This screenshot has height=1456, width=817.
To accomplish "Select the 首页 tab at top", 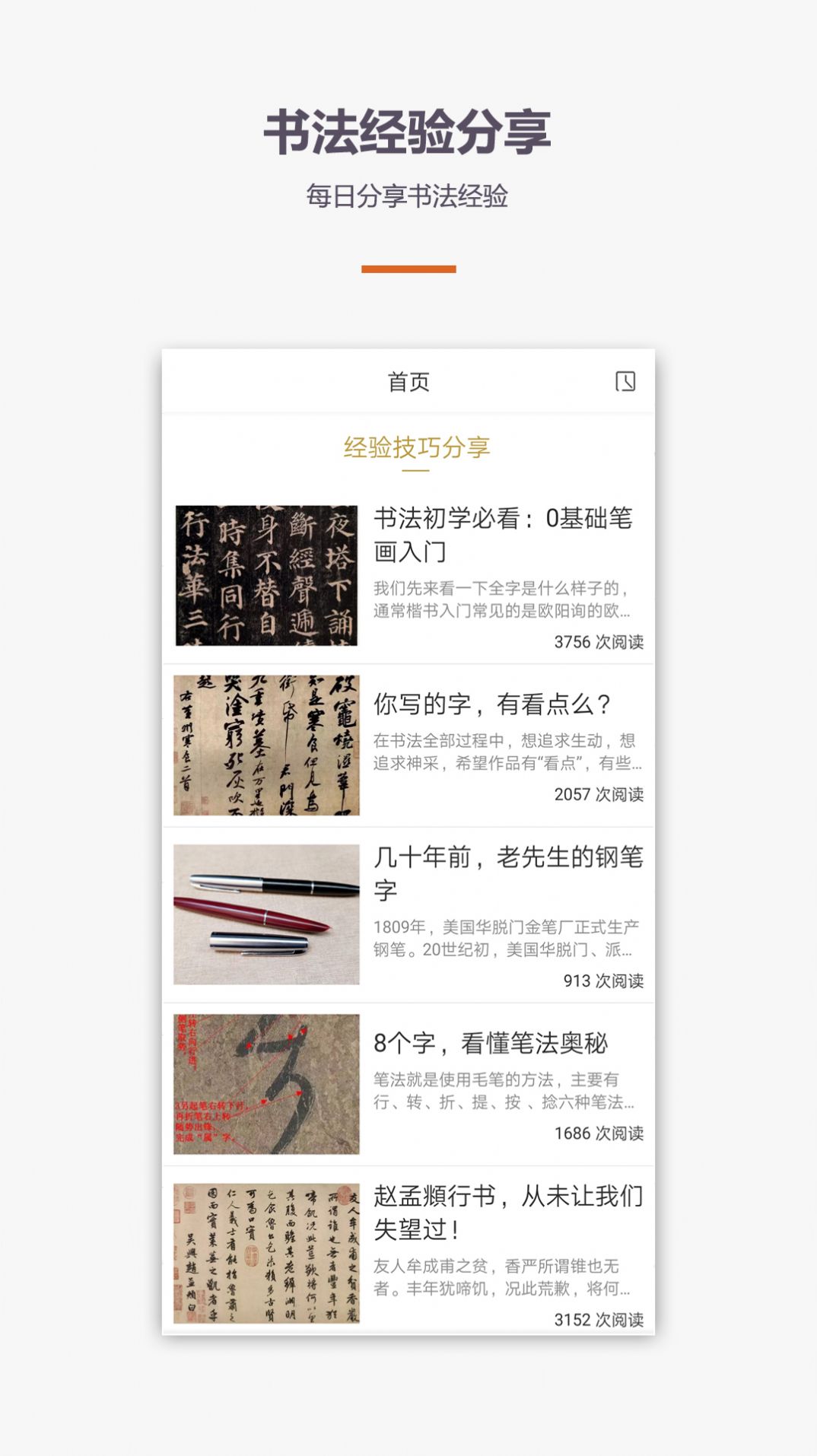I will [x=408, y=383].
